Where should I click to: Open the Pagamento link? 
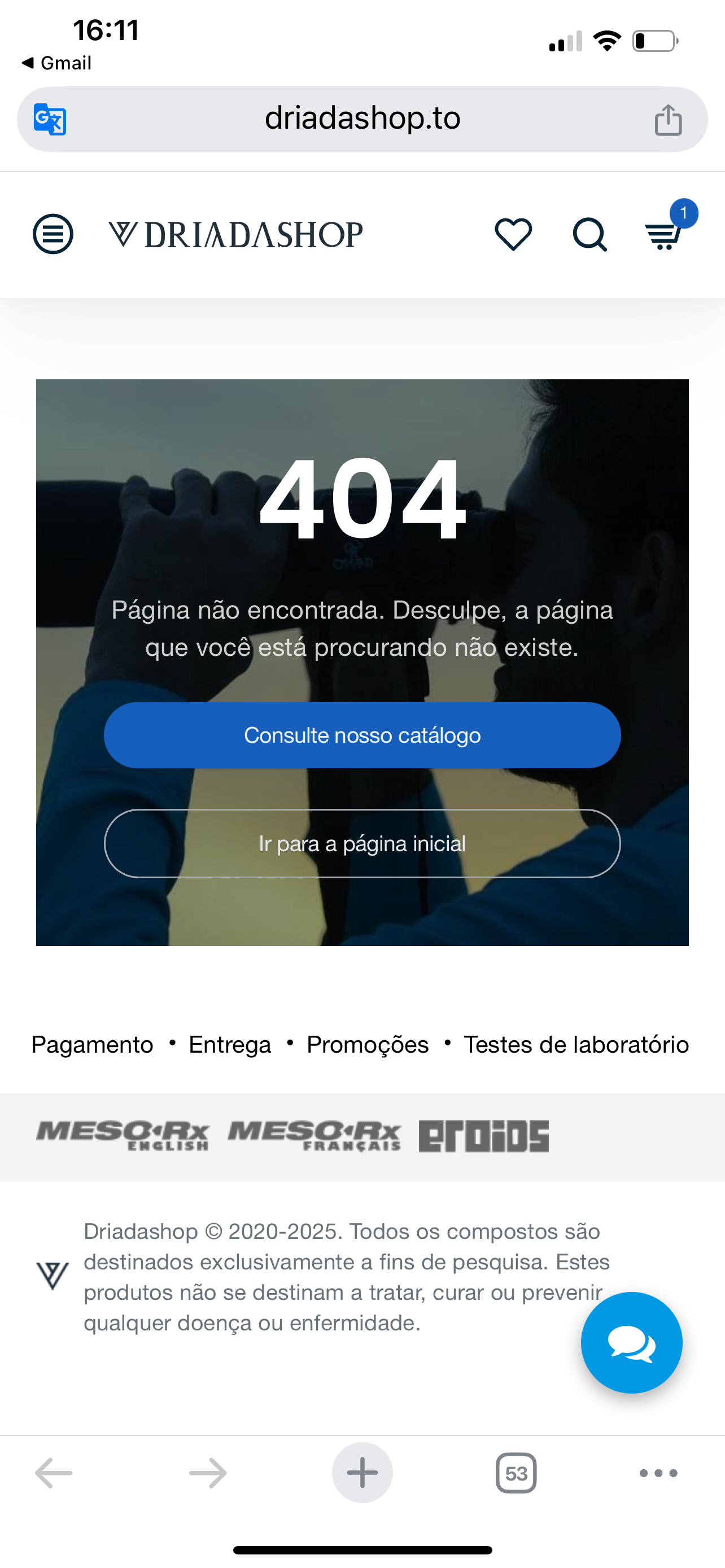(x=93, y=1045)
